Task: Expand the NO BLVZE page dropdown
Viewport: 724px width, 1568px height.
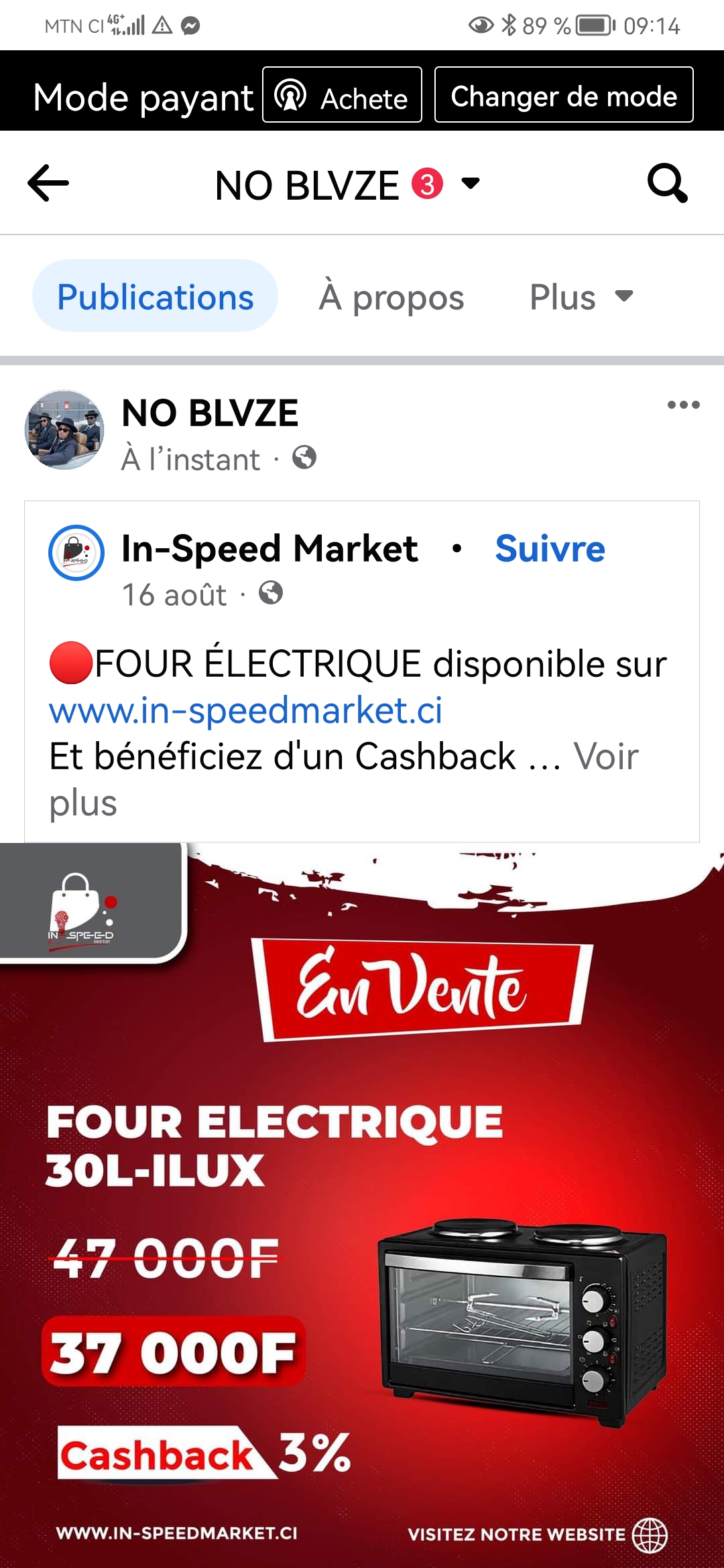Action: (x=471, y=183)
